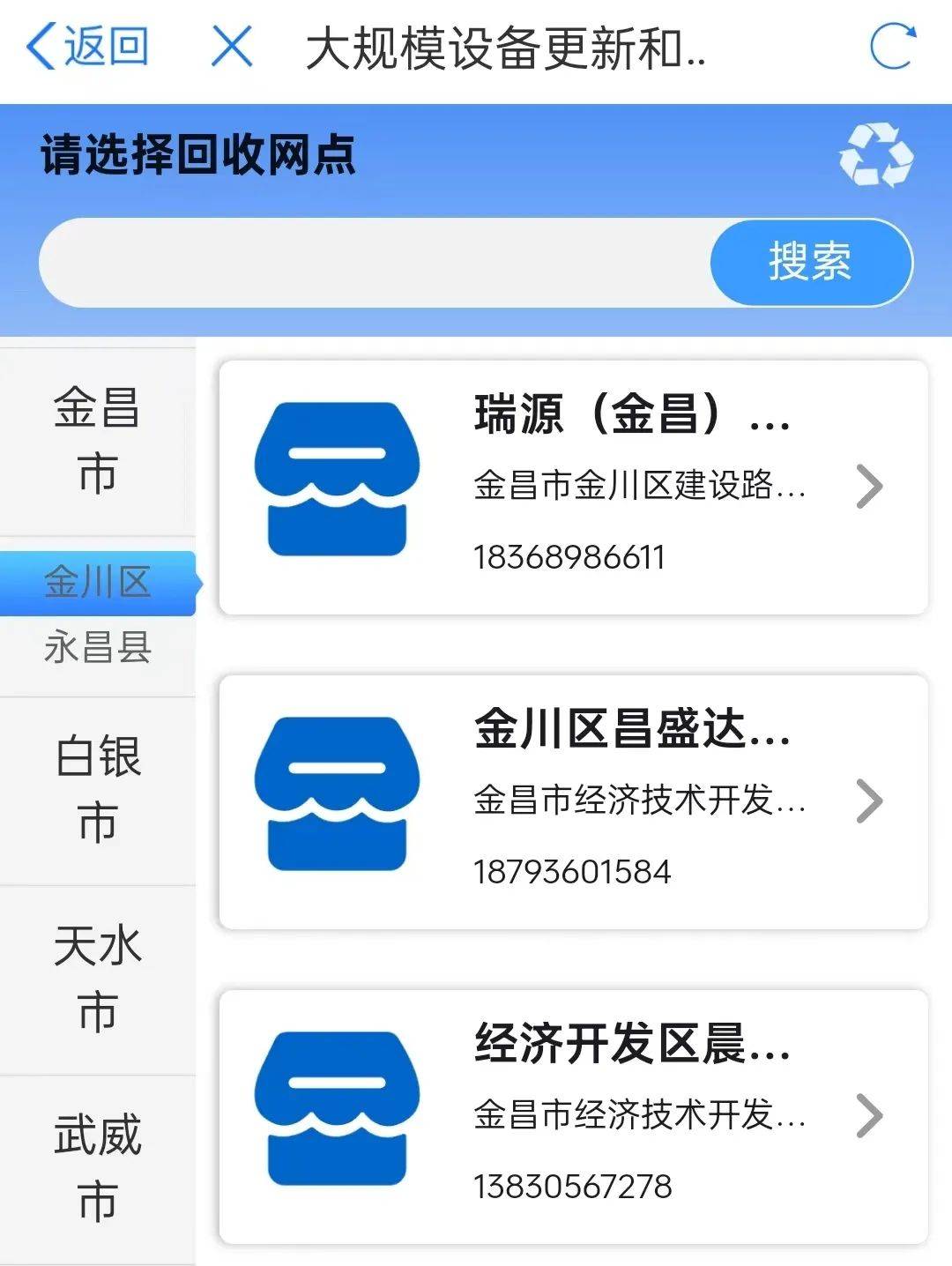Expand 武威市 in the city list
Image resolution: width=952 pixels, height=1266 pixels.
tap(97, 1168)
